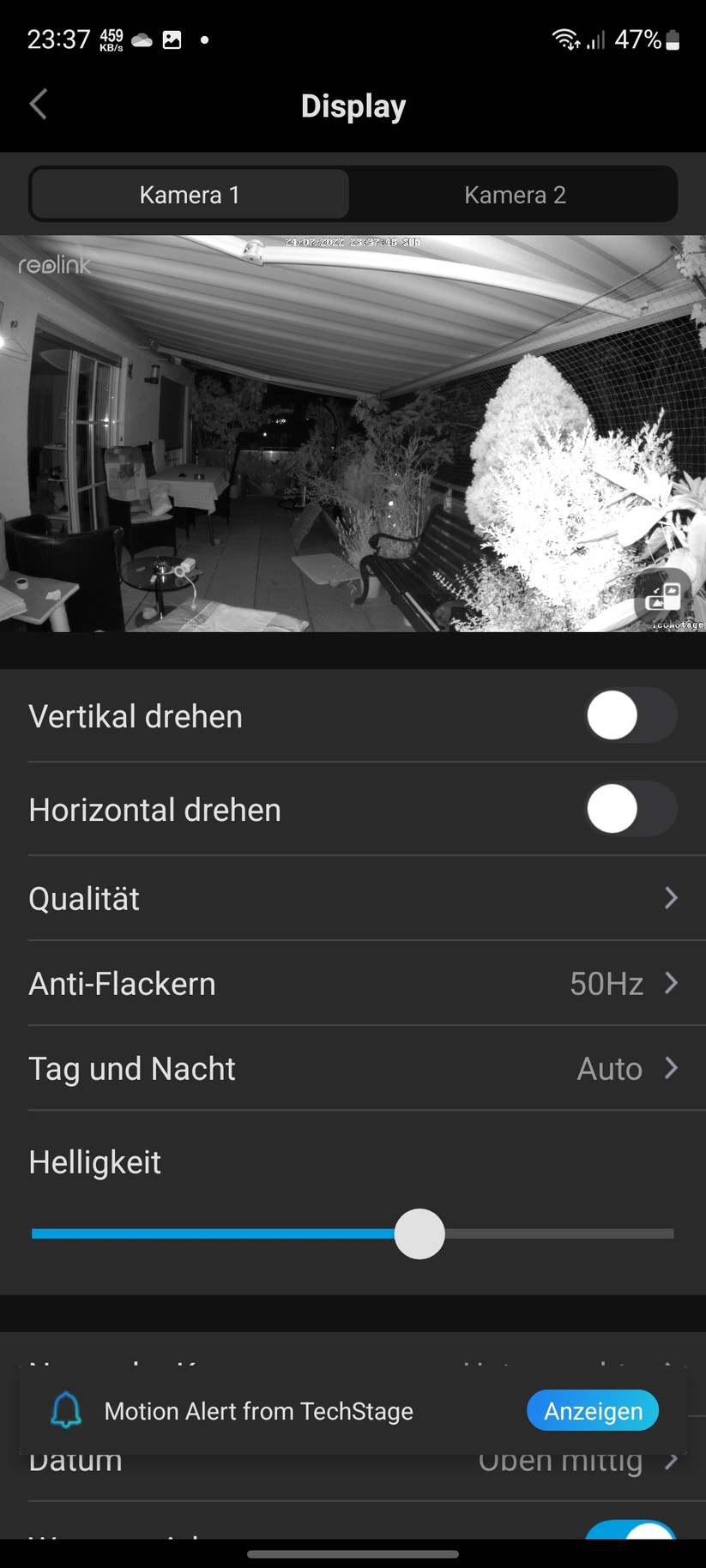Tap the back arrow to leave Display settings
The width and height of the screenshot is (706, 1568).
[38, 103]
